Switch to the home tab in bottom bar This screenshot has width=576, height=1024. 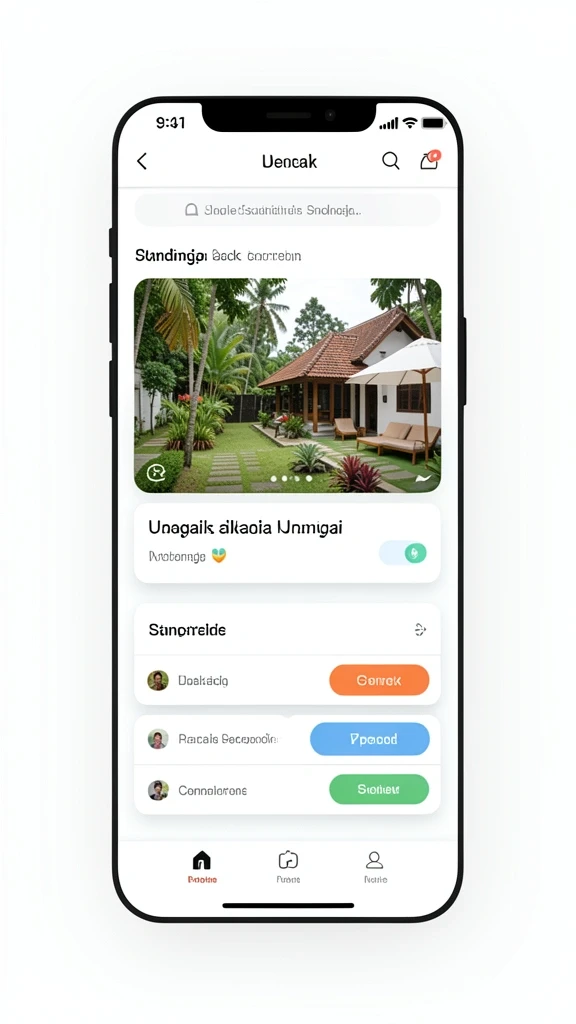click(202, 867)
